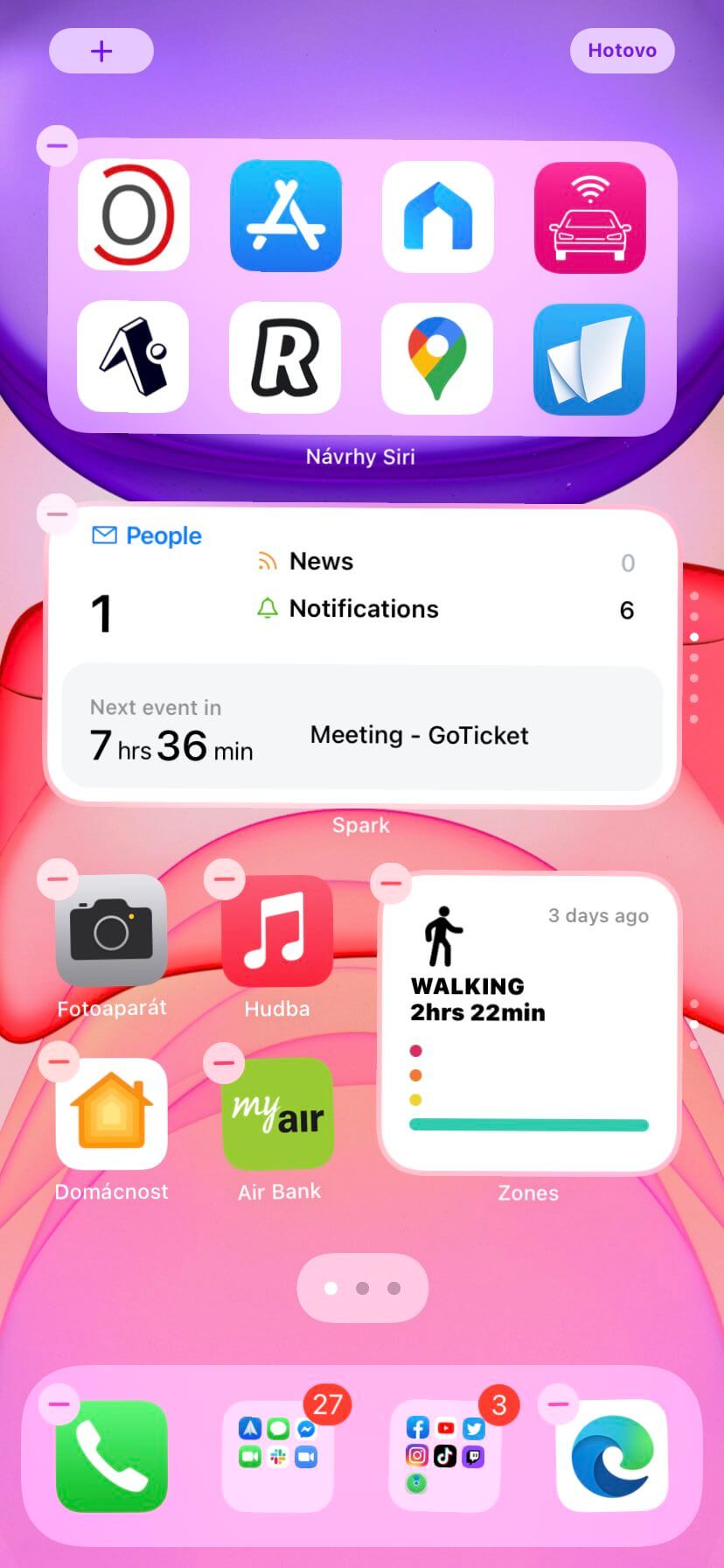This screenshot has height=1568, width=724.
Task: Remove the Spark widget
Action: (x=58, y=514)
